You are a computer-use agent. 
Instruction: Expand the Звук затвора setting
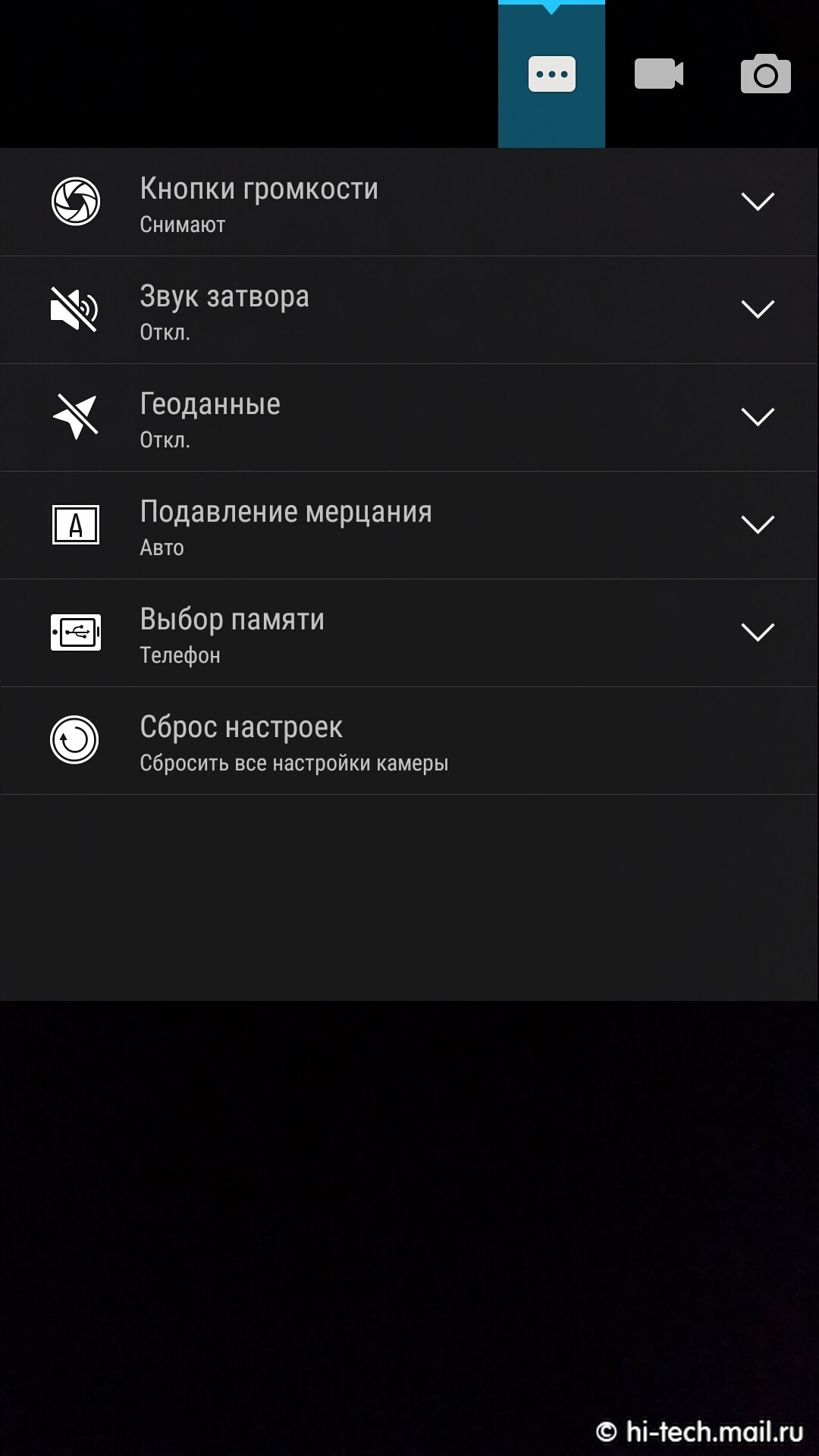pyautogui.click(x=409, y=310)
